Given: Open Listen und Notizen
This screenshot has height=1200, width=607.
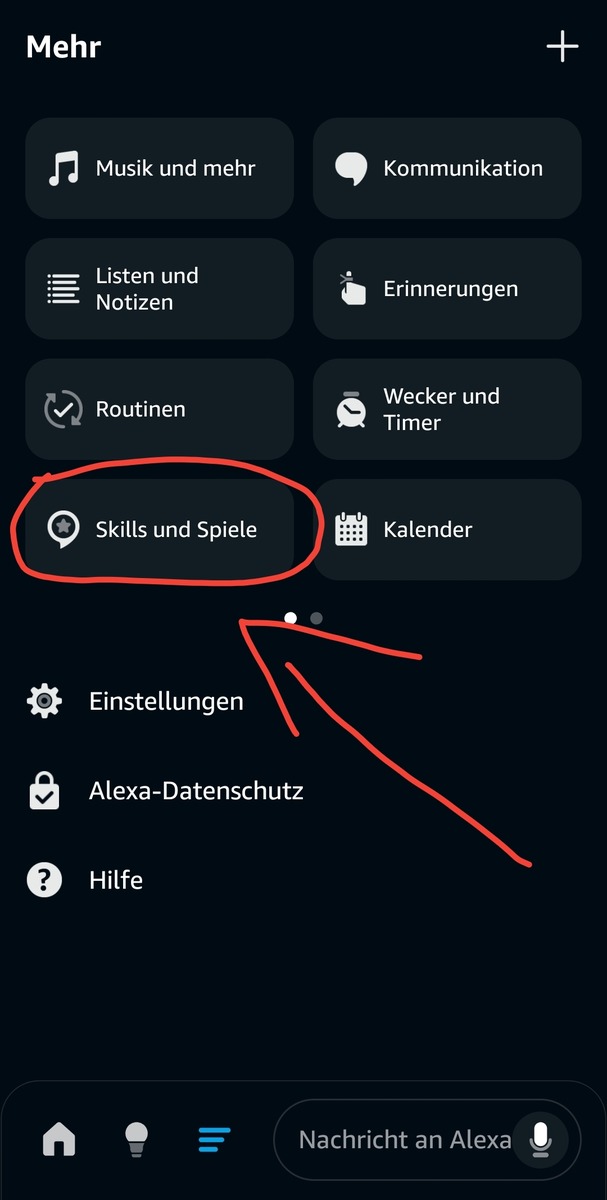Looking at the screenshot, I should pyautogui.click(x=159, y=289).
